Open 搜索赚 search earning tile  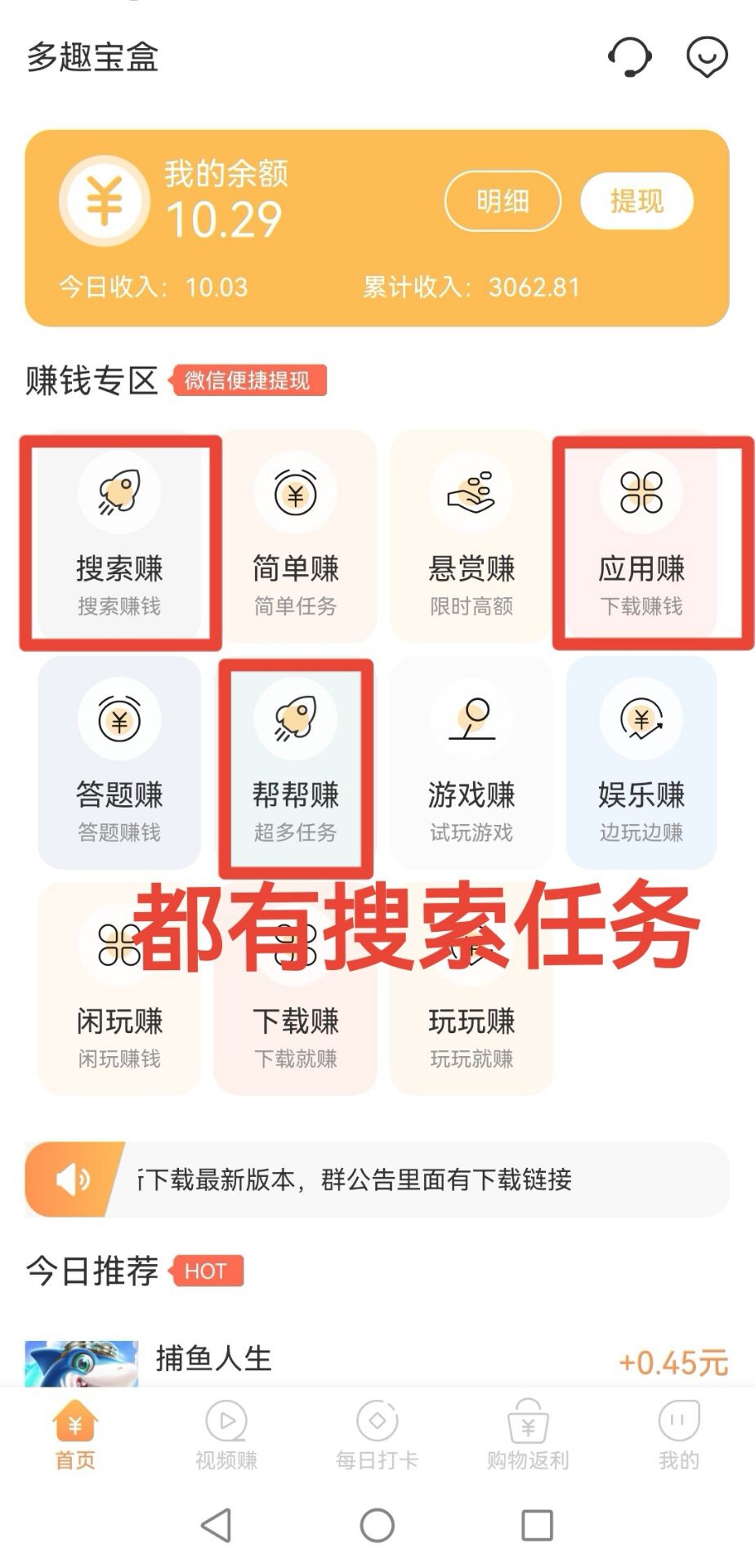[120, 539]
